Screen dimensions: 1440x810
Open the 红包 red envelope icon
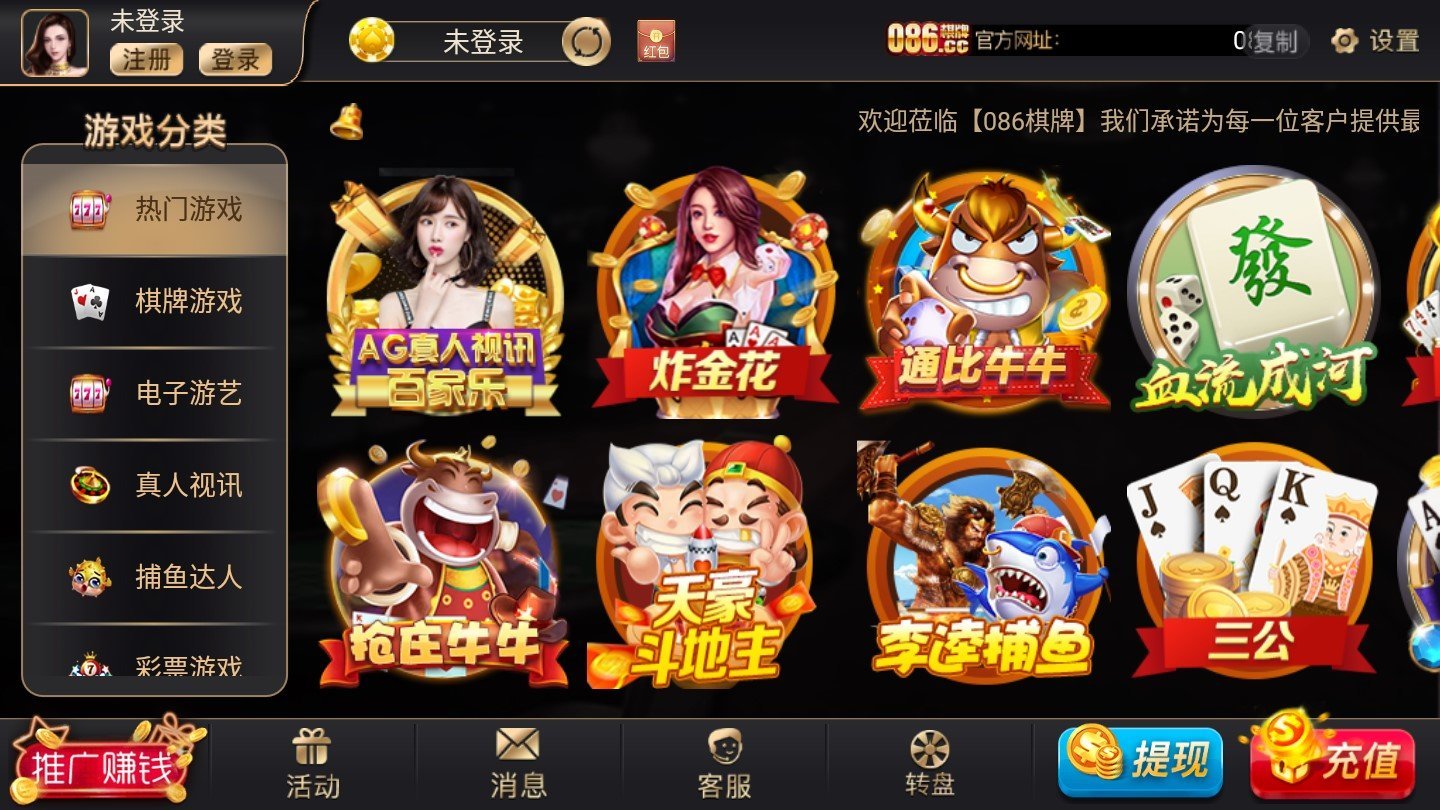click(x=656, y=42)
